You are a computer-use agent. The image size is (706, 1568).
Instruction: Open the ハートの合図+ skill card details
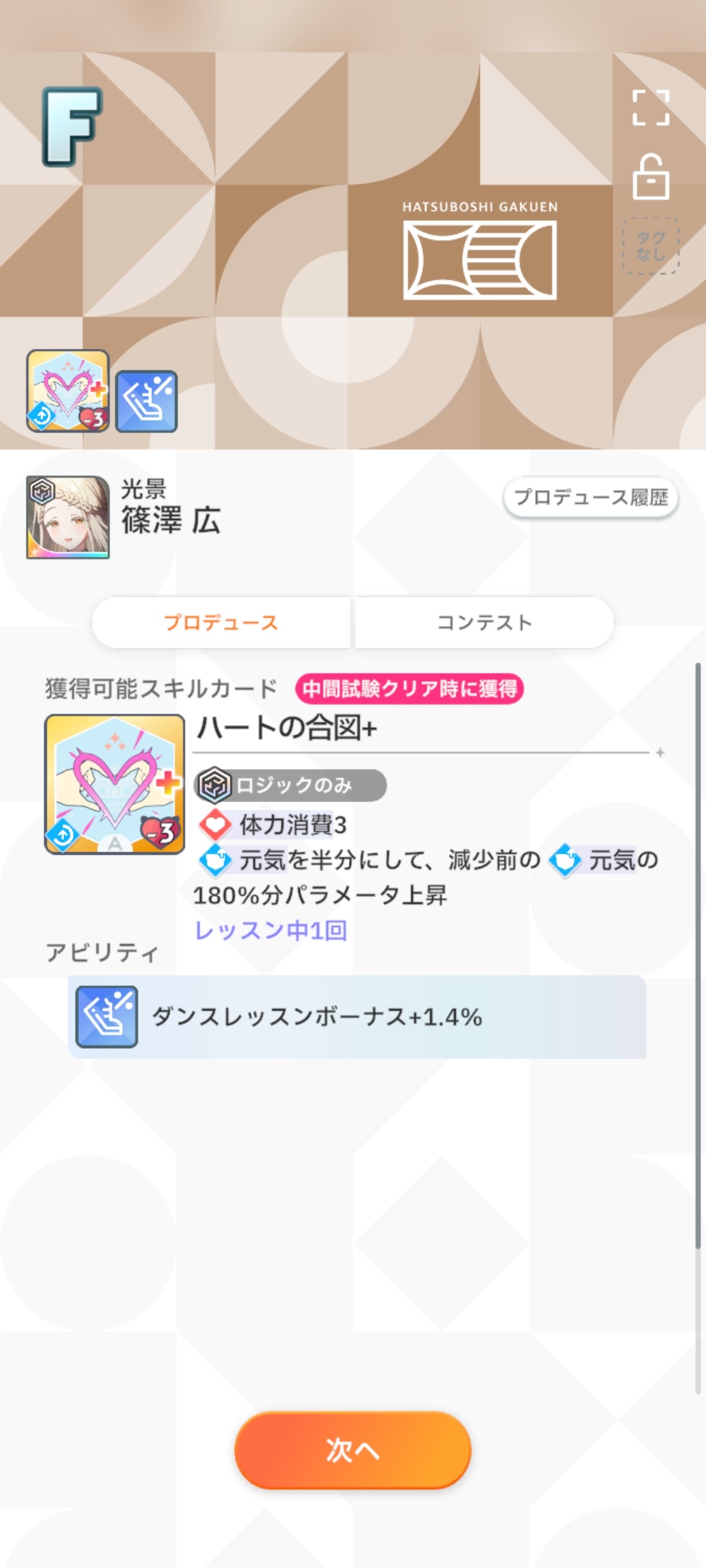[115, 784]
